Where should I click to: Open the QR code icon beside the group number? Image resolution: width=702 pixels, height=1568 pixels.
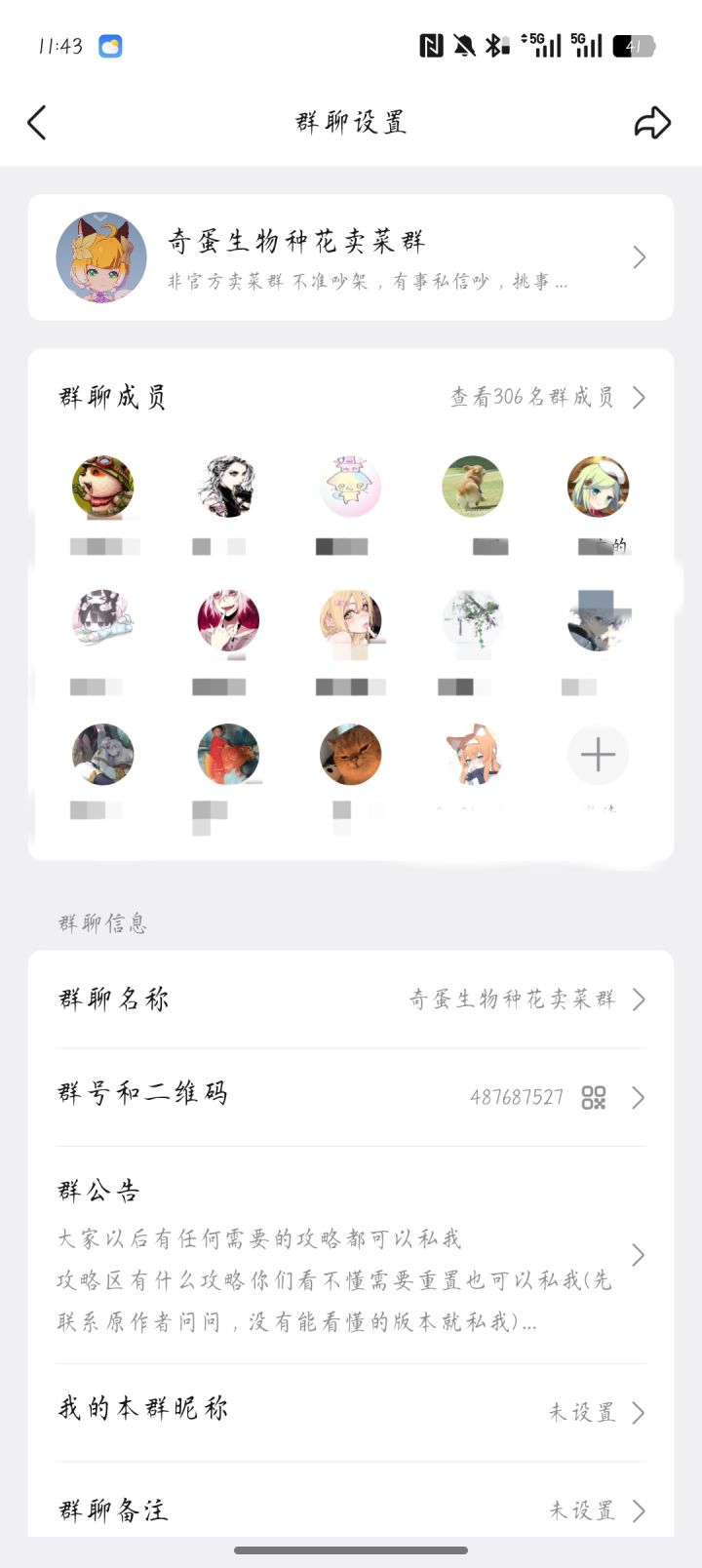click(595, 1097)
